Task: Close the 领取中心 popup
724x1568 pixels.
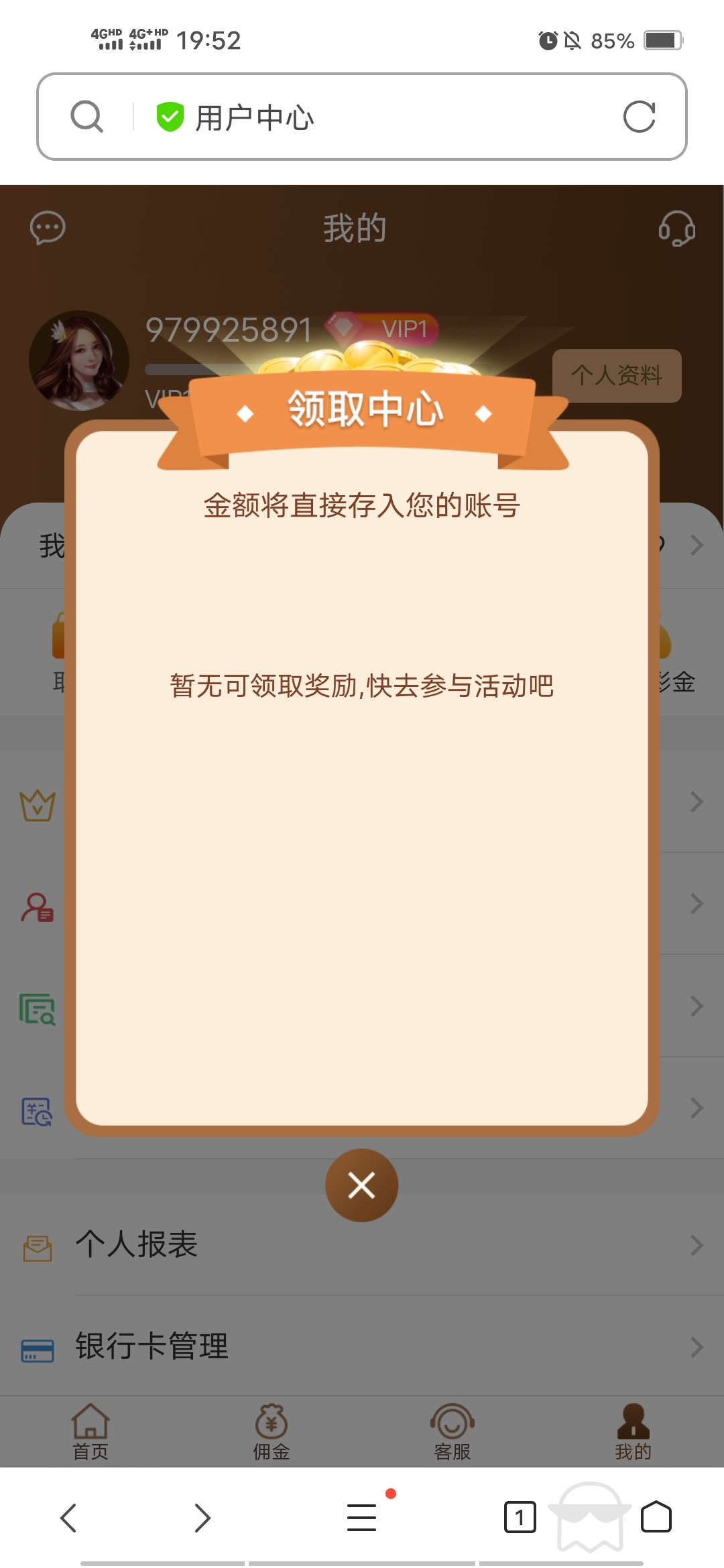Action: click(x=361, y=1185)
